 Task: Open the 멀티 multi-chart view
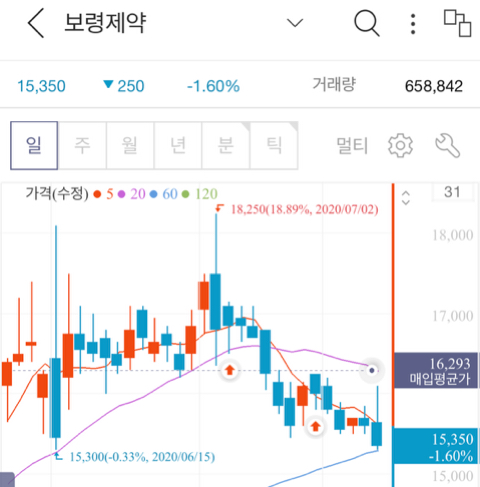[x=352, y=146]
